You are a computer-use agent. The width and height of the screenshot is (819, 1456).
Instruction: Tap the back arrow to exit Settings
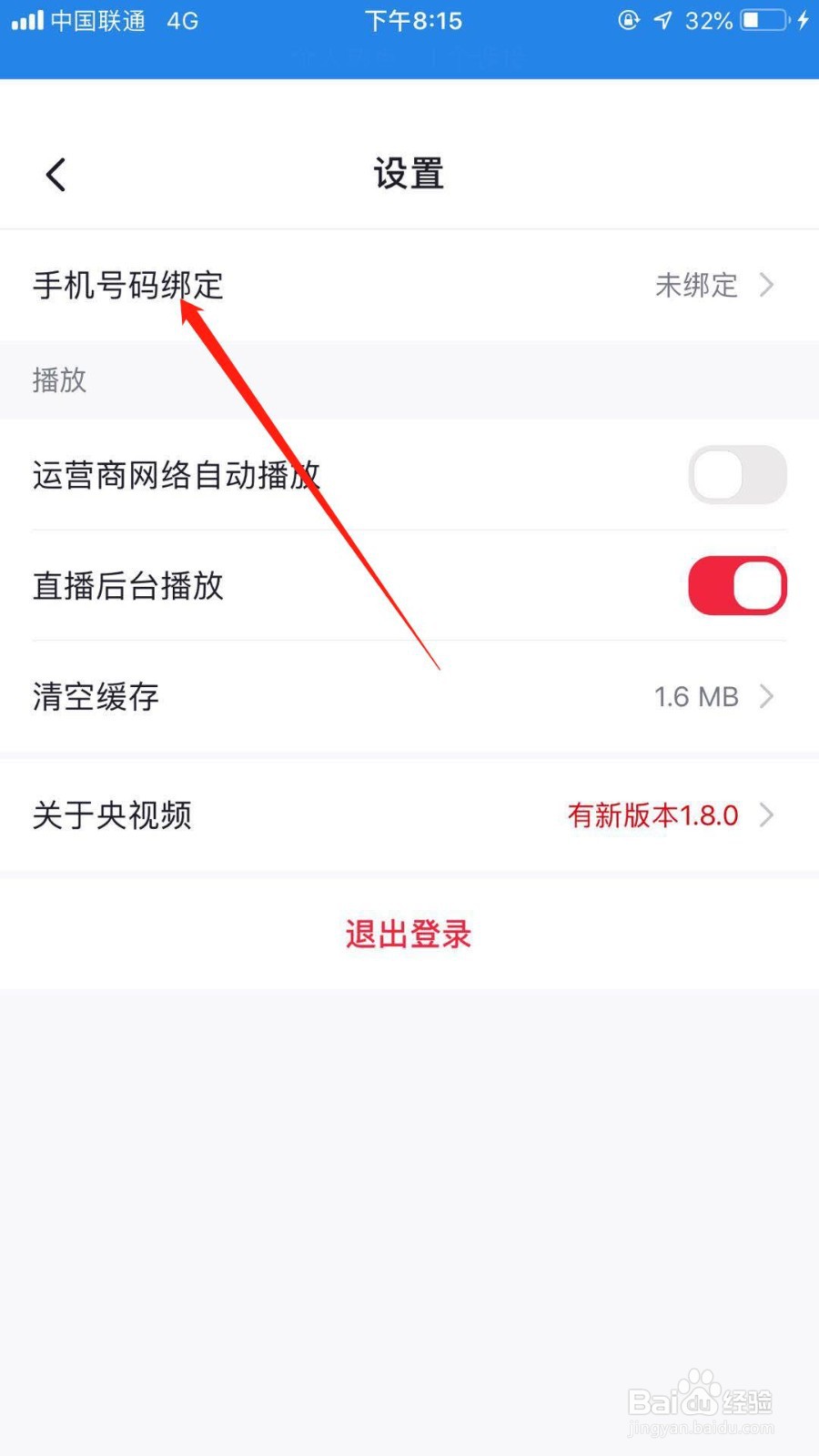pos(55,174)
